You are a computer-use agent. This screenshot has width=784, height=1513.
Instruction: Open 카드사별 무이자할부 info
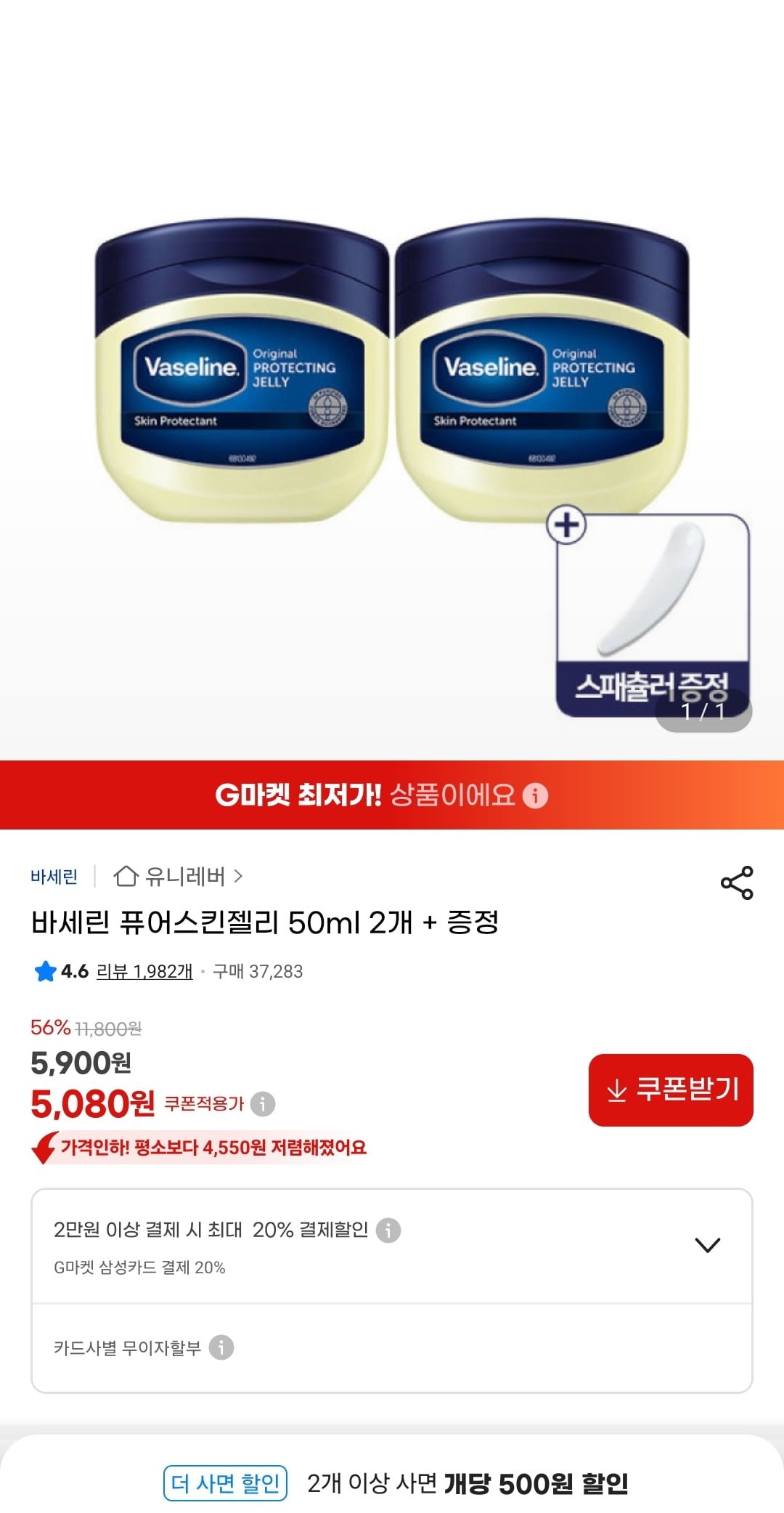pos(221,1347)
